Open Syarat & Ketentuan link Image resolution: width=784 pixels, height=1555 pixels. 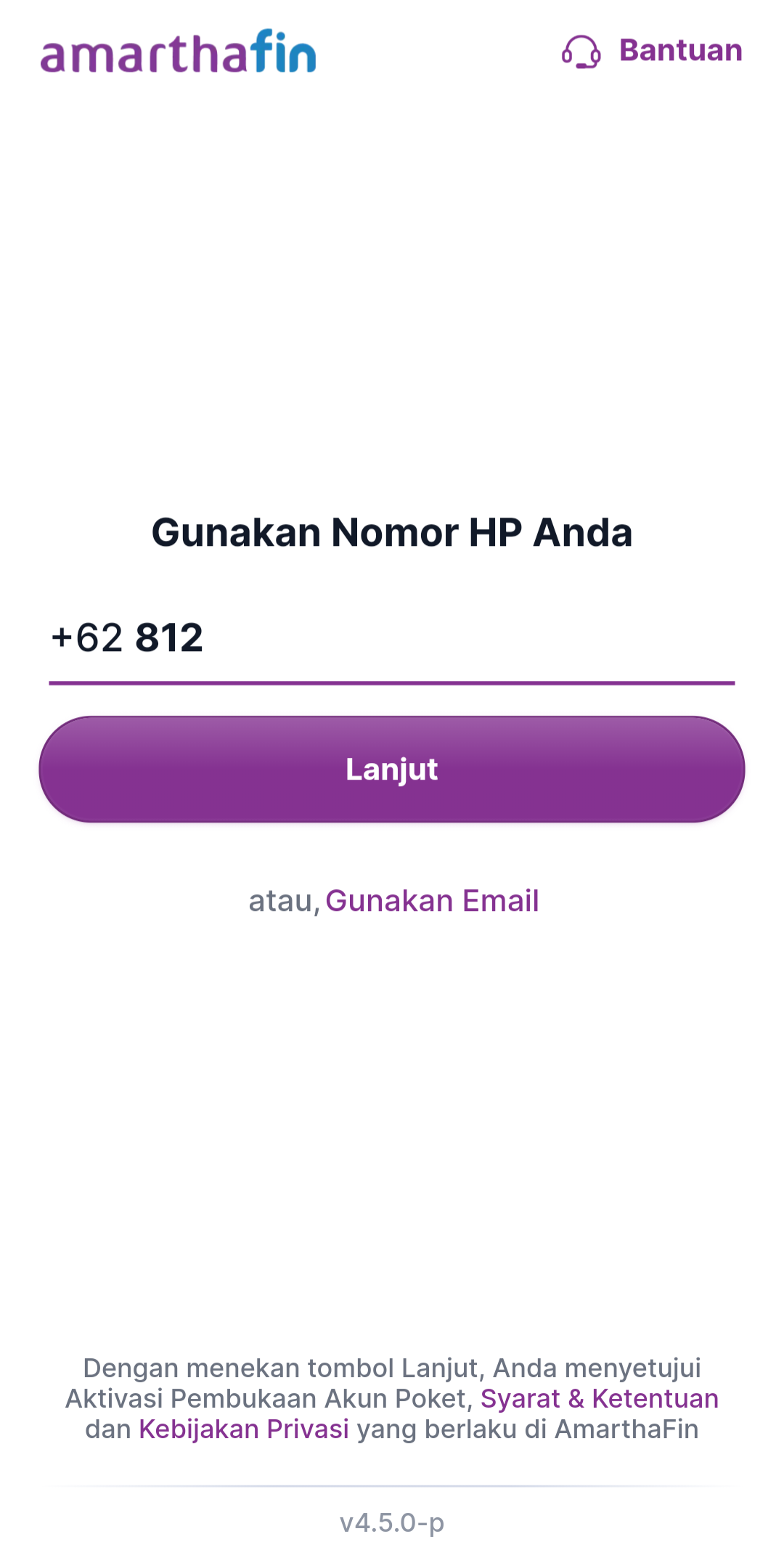click(599, 1398)
